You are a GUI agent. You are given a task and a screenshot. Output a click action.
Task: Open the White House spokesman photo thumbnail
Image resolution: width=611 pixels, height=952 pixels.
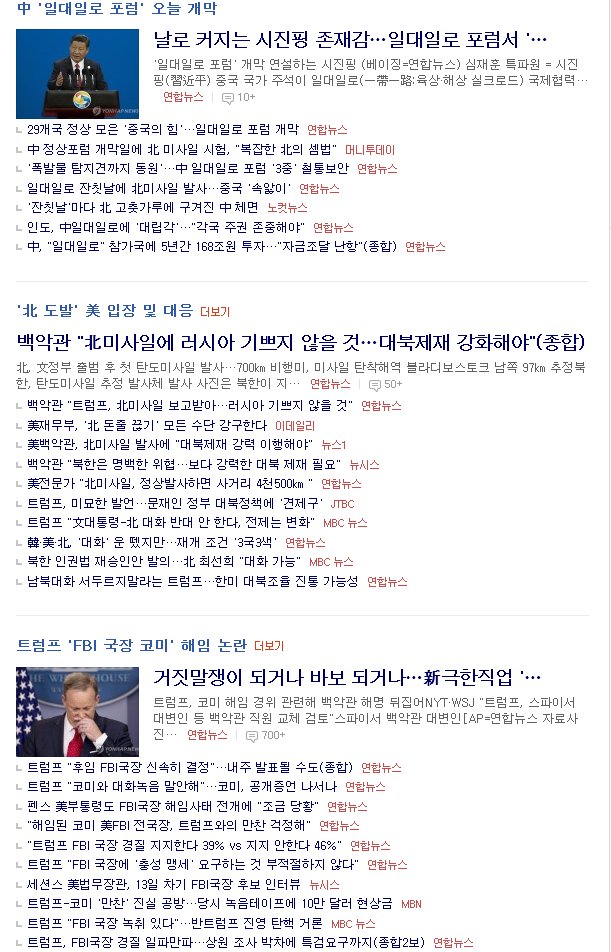click(78, 711)
